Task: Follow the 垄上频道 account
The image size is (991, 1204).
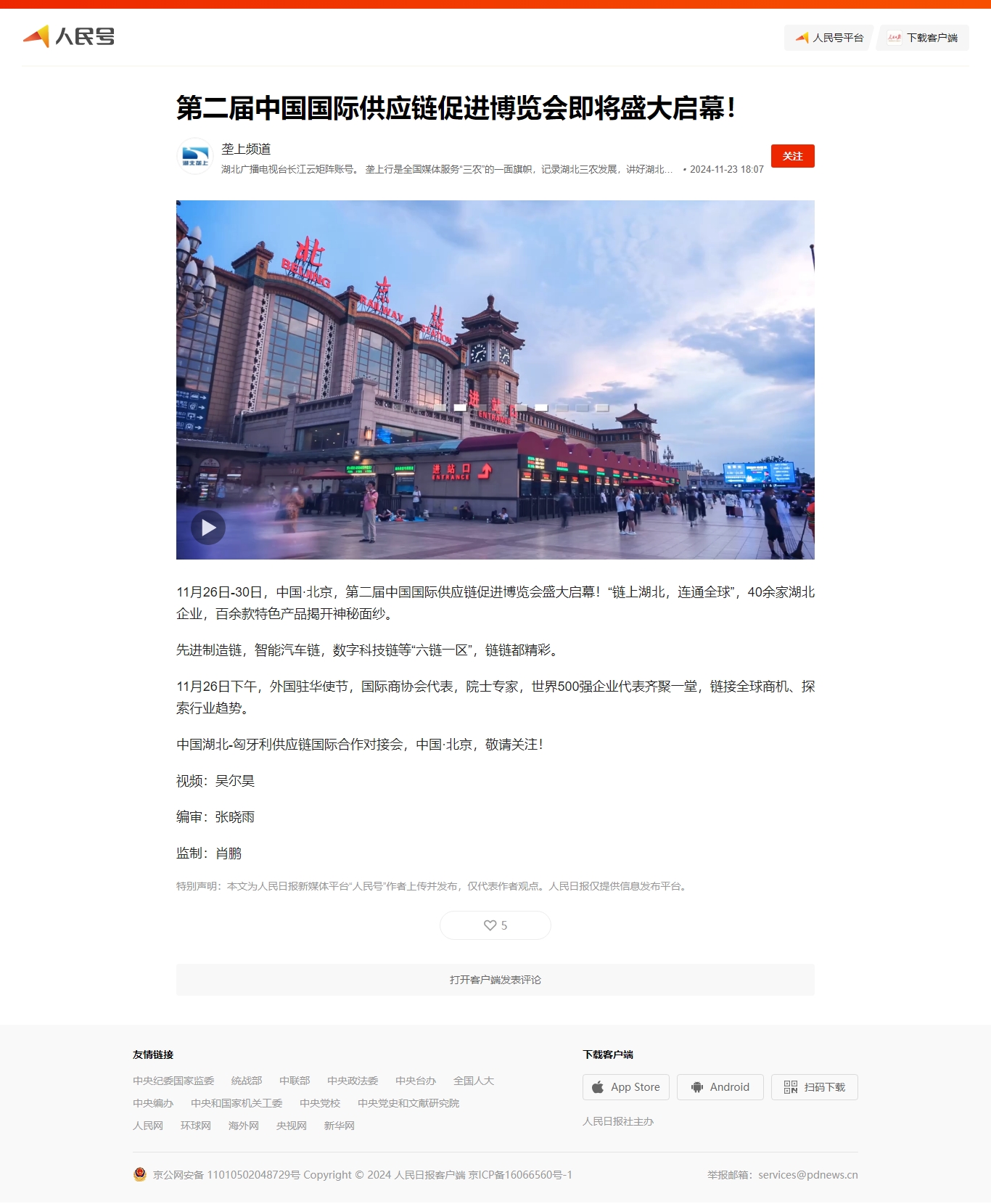Action: (x=792, y=156)
